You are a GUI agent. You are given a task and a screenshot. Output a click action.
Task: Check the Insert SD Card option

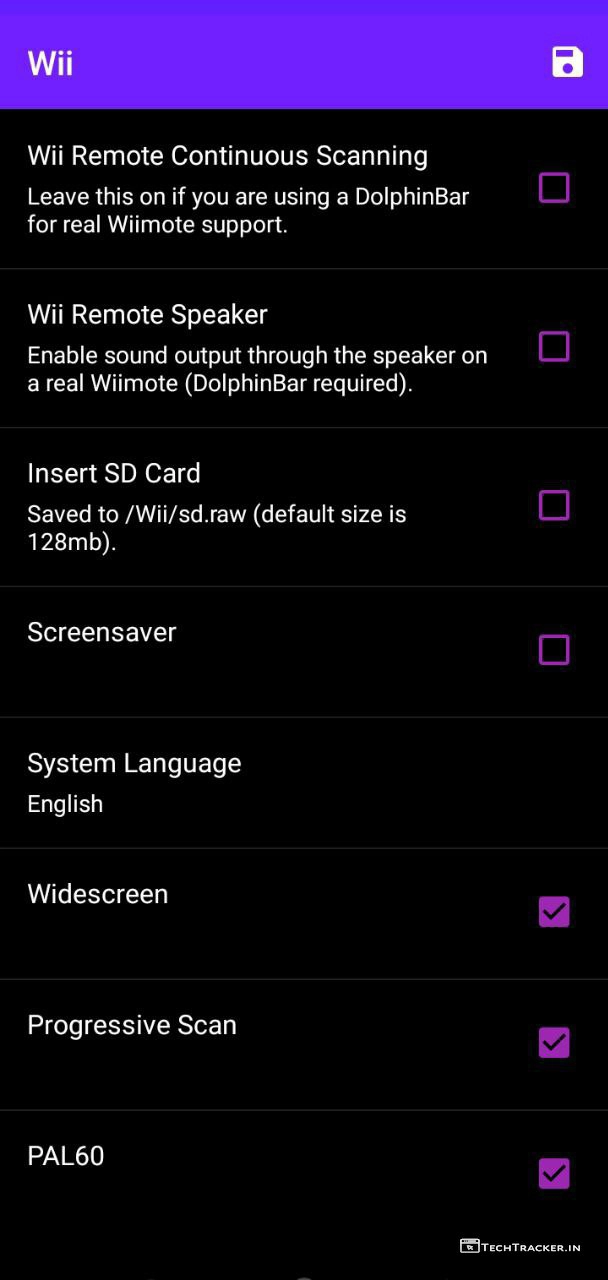click(554, 506)
